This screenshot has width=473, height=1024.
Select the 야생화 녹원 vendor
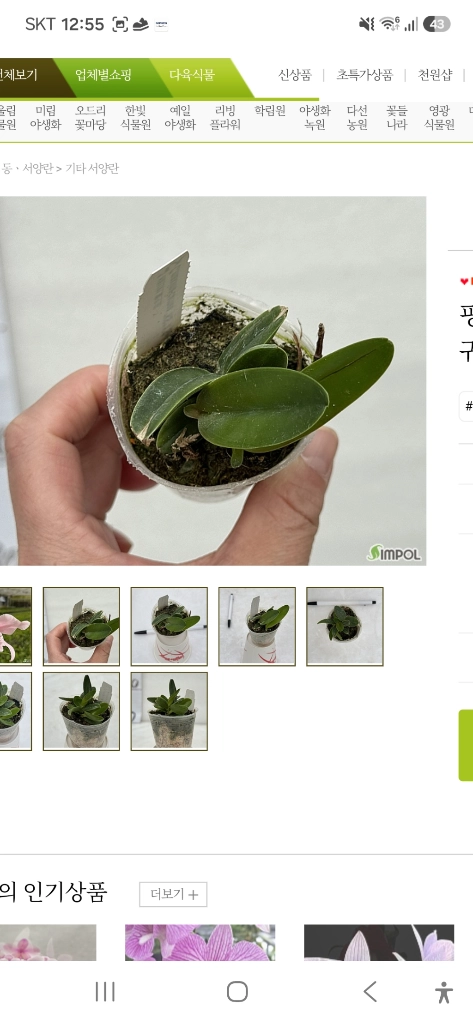pos(315,118)
